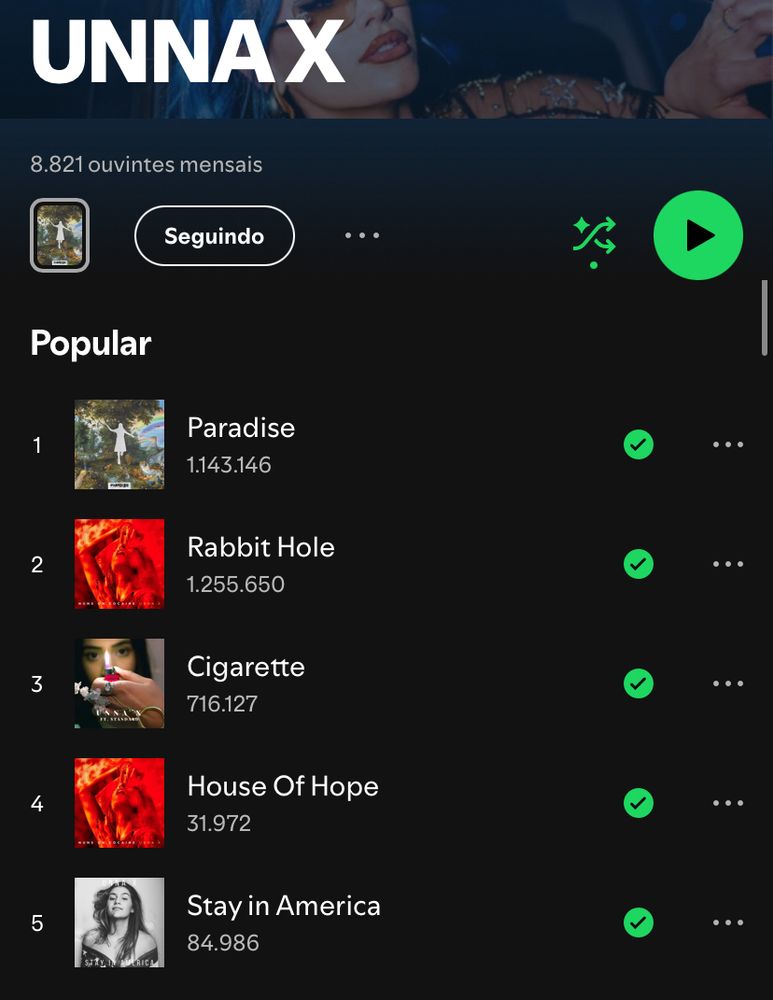773x1000 pixels.
Task: Unsave House Of Hope via its checkmark
Action: pyautogui.click(x=638, y=803)
